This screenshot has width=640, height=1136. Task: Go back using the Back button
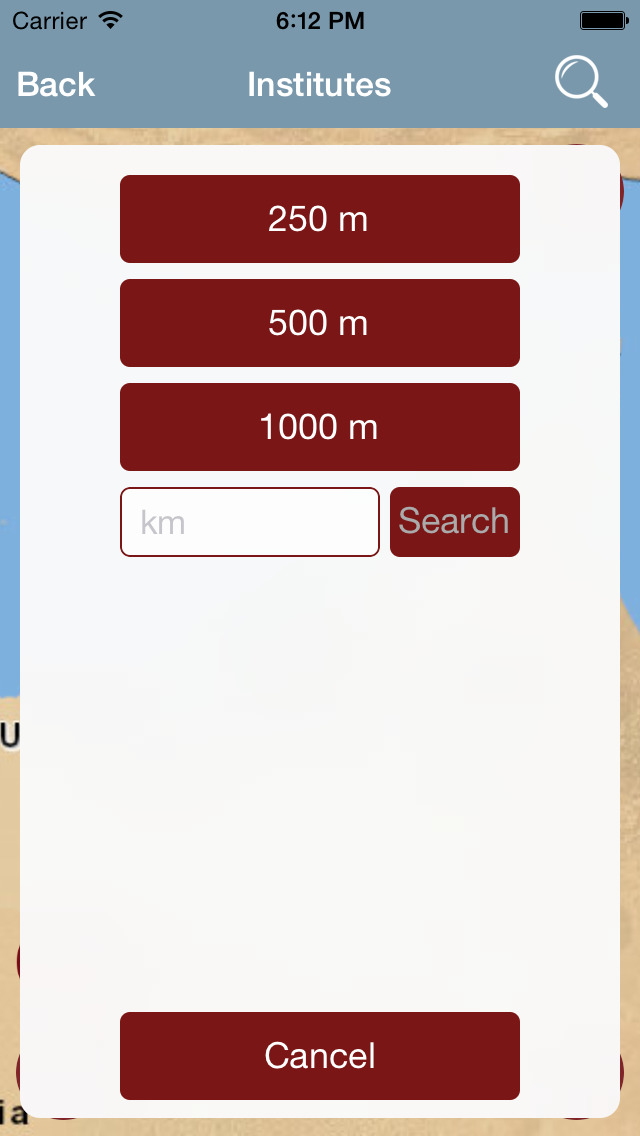56,85
